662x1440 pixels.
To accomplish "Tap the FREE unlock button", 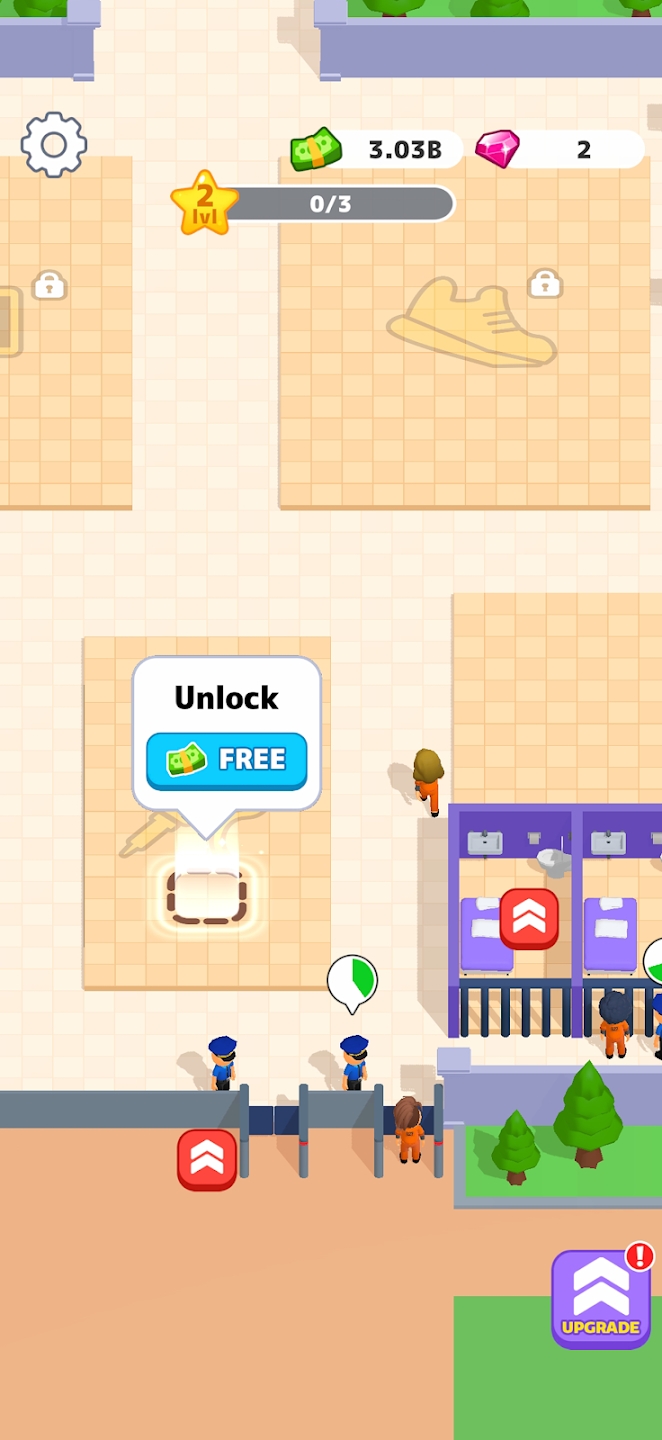I will click(227, 760).
